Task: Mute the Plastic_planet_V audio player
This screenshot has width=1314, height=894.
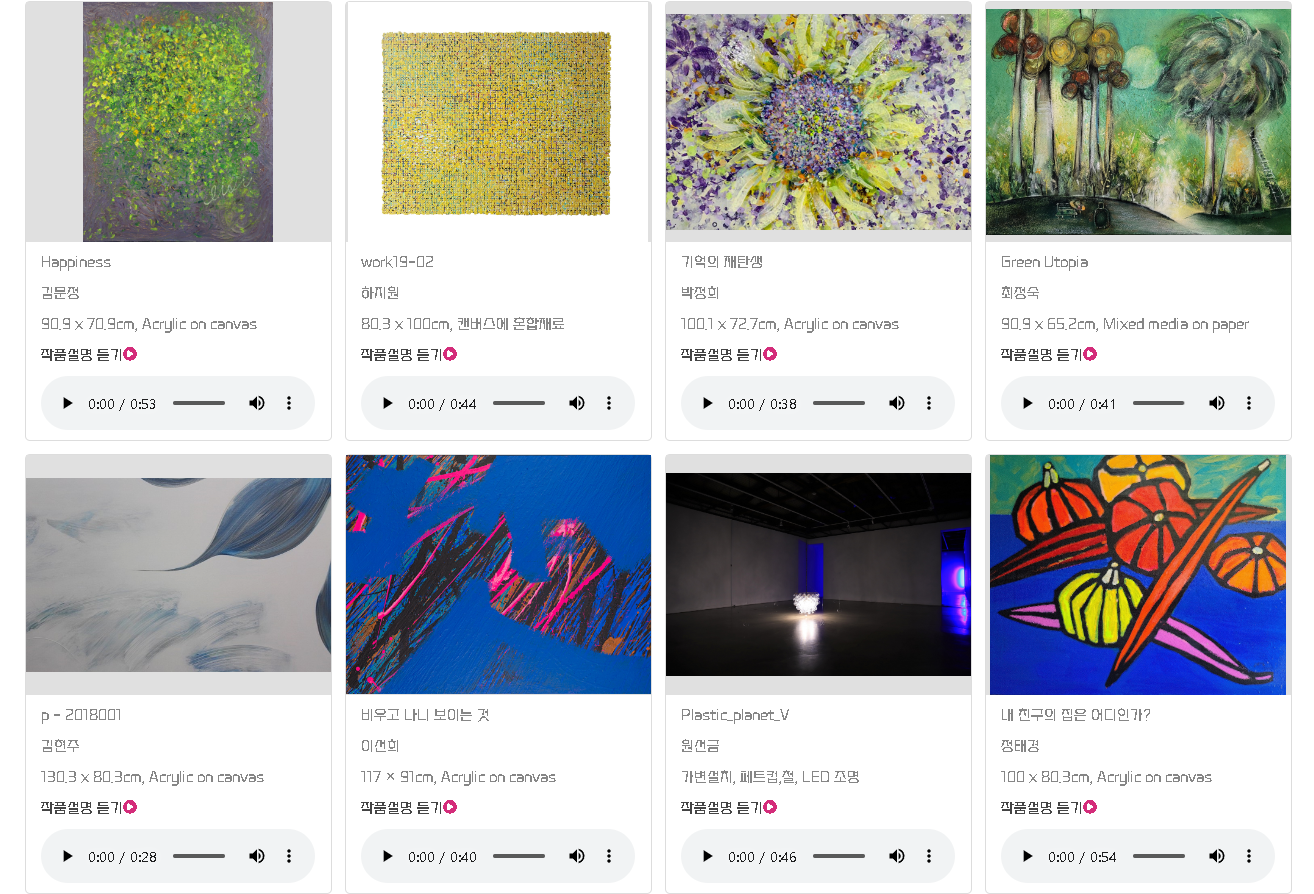Action: (897, 856)
